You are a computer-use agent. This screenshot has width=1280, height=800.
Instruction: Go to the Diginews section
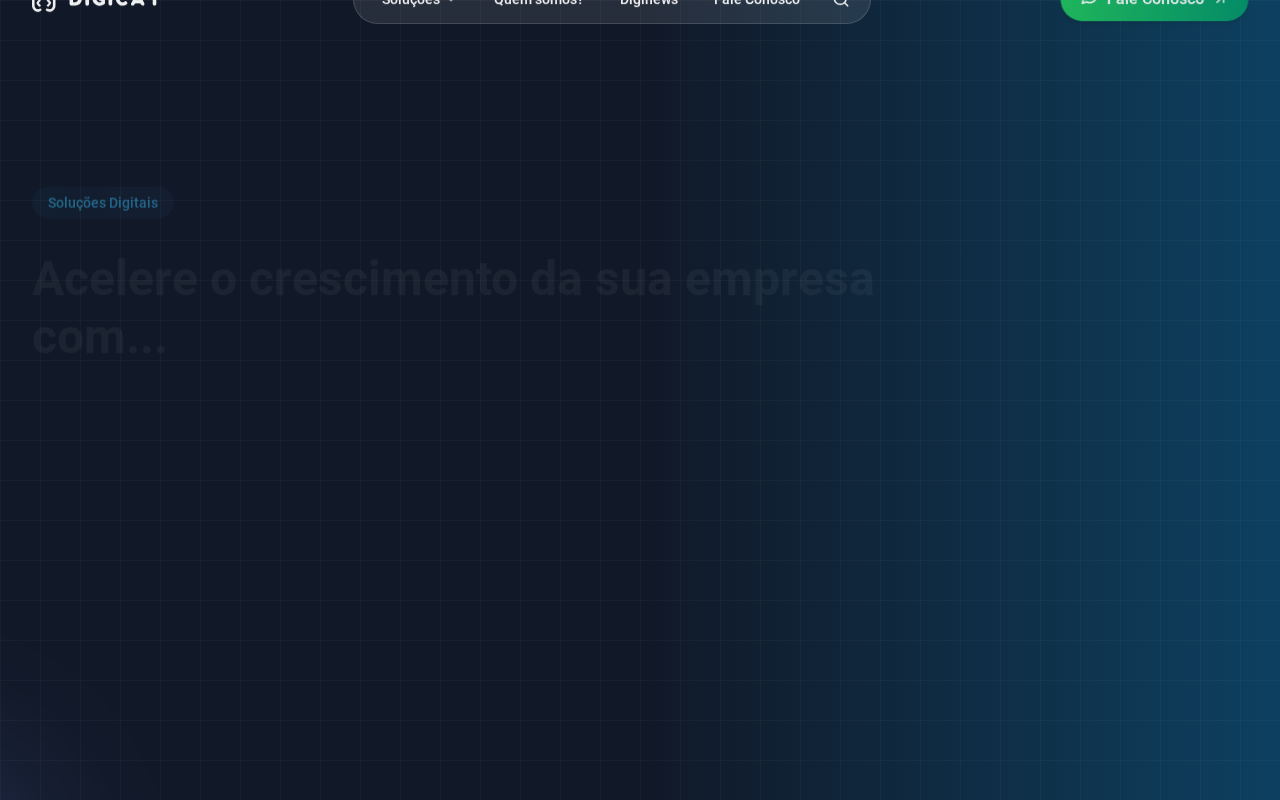[648, 4]
